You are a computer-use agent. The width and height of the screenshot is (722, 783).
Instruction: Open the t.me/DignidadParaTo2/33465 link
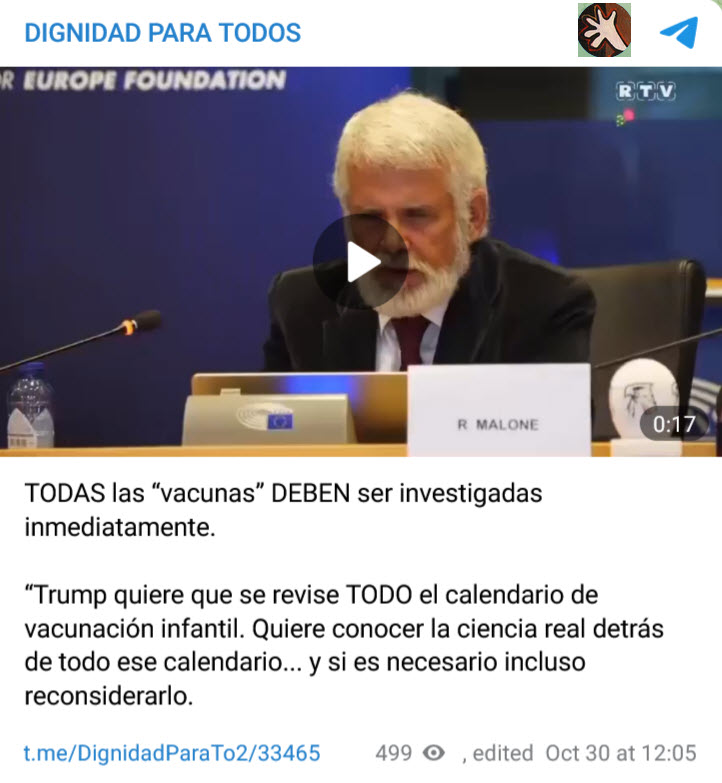click(x=171, y=753)
